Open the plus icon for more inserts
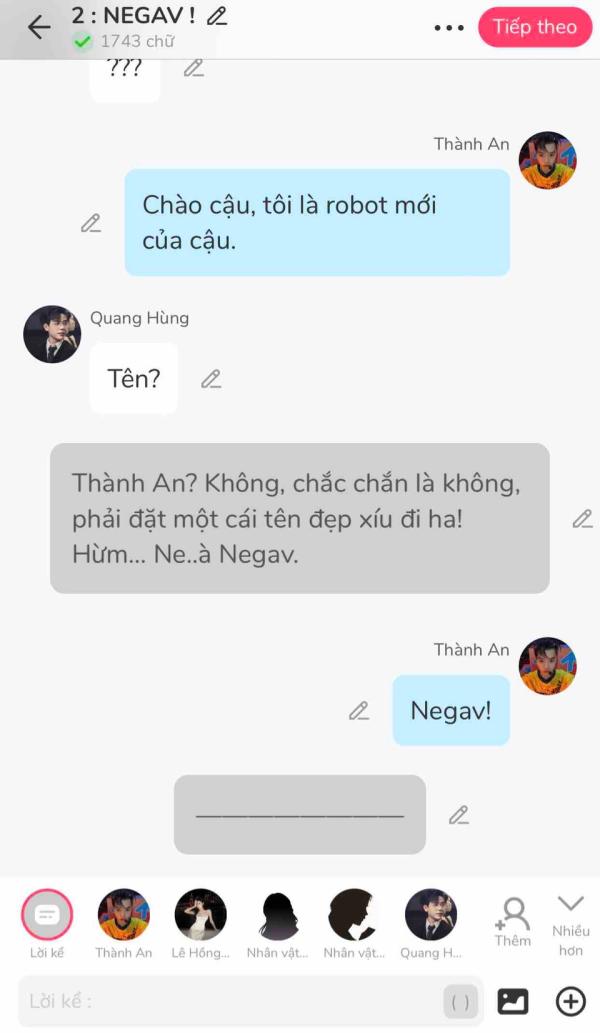Screen dimensions: 600x1033 point(570,1000)
